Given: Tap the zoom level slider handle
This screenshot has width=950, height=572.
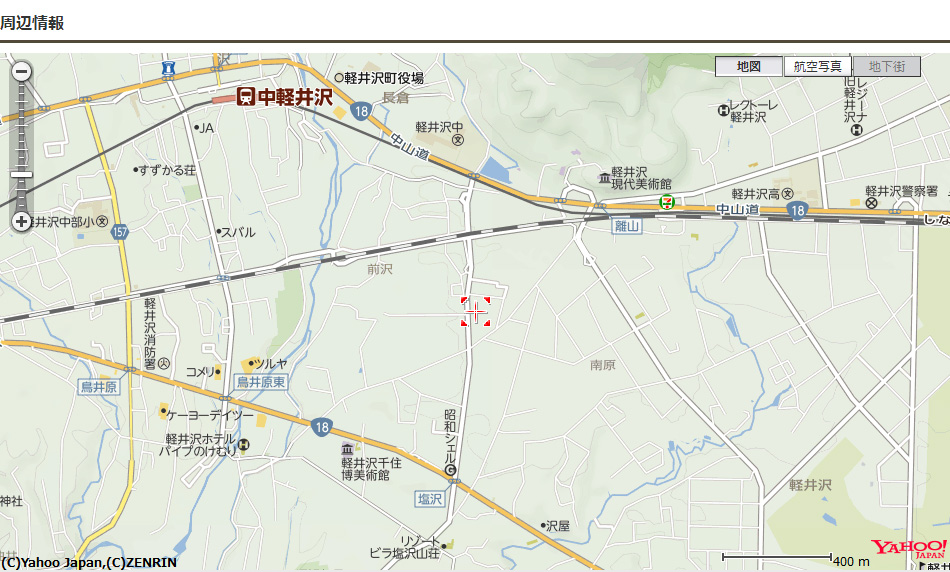Looking at the screenshot, I should click(x=21, y=175).
